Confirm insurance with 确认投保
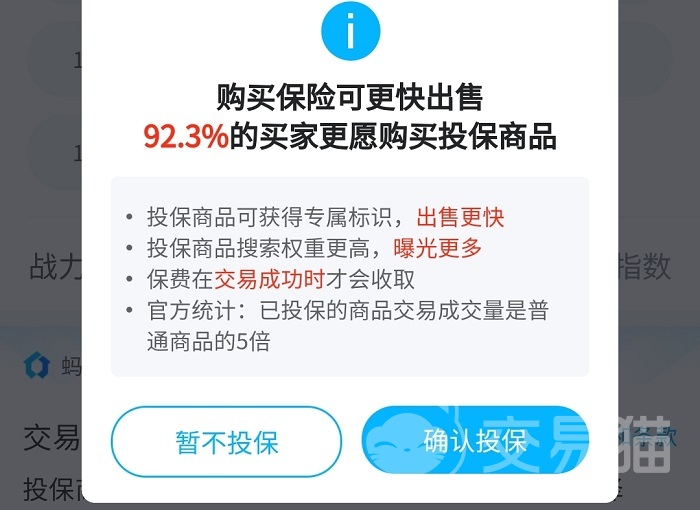 tap(475, 440)
